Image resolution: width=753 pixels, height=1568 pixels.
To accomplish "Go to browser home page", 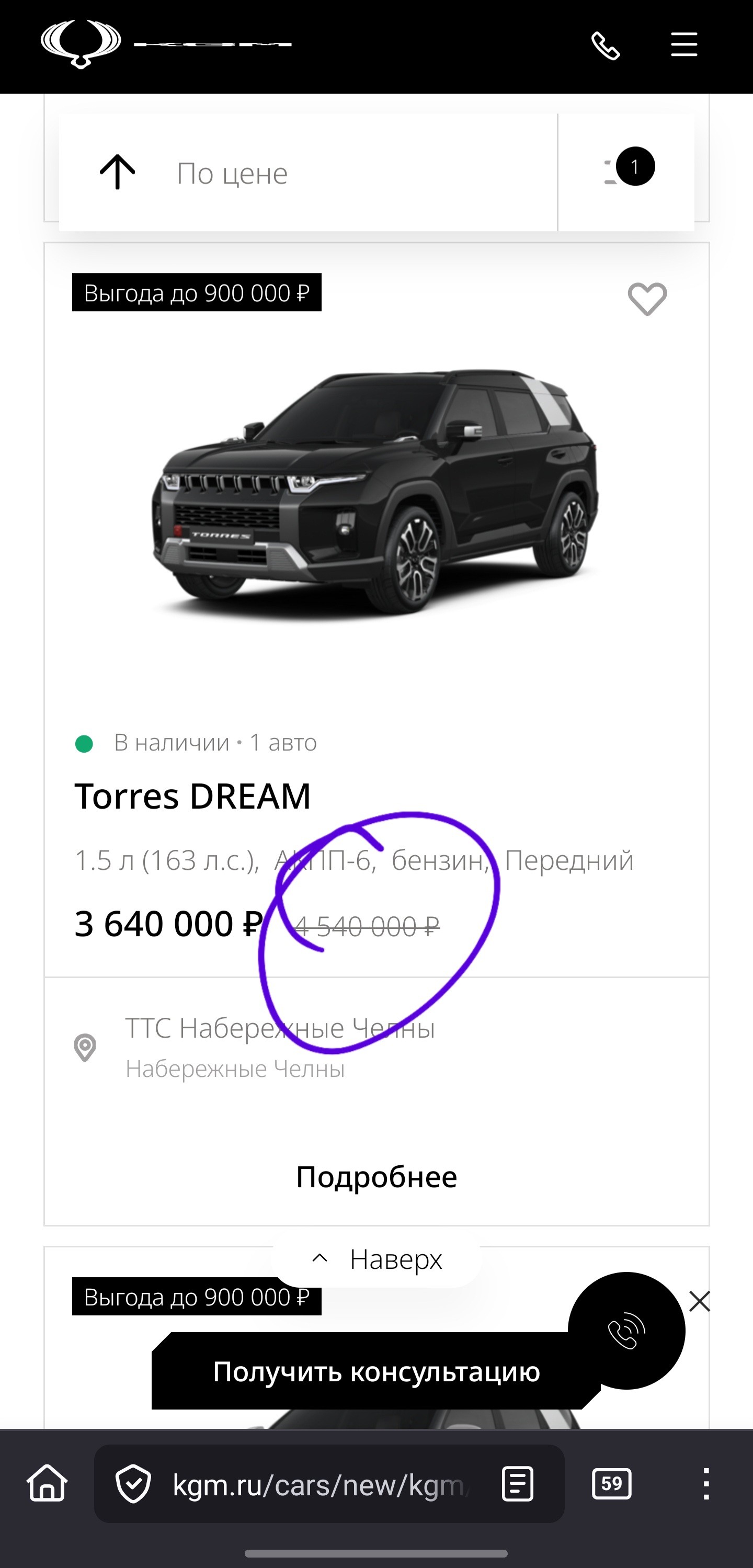I will coord(48,1483).
